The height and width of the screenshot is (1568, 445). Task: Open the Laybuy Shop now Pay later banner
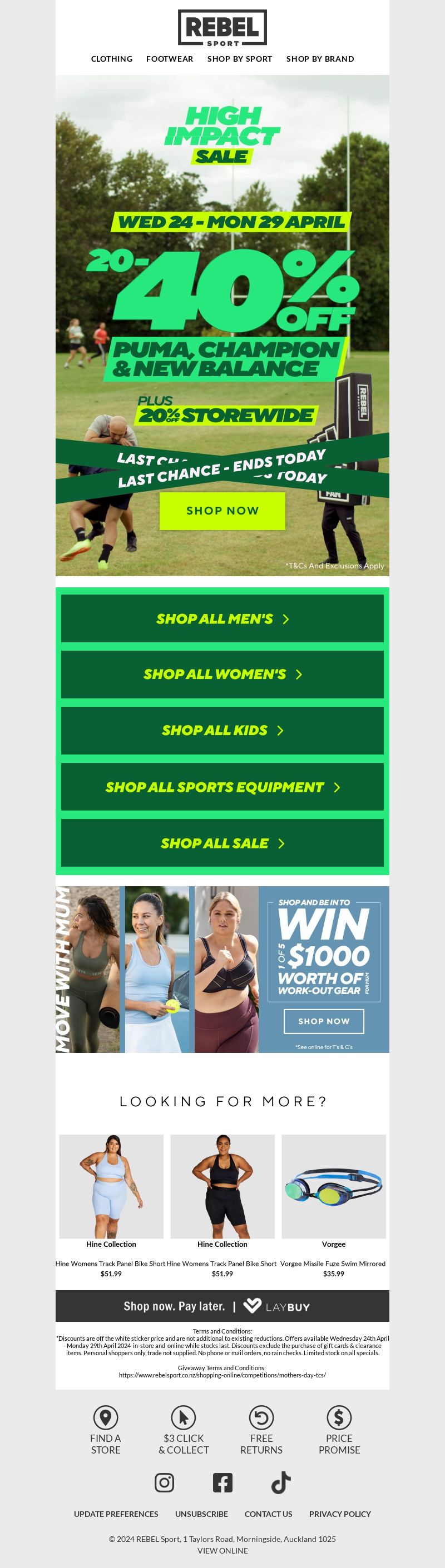click(222, 1306)
